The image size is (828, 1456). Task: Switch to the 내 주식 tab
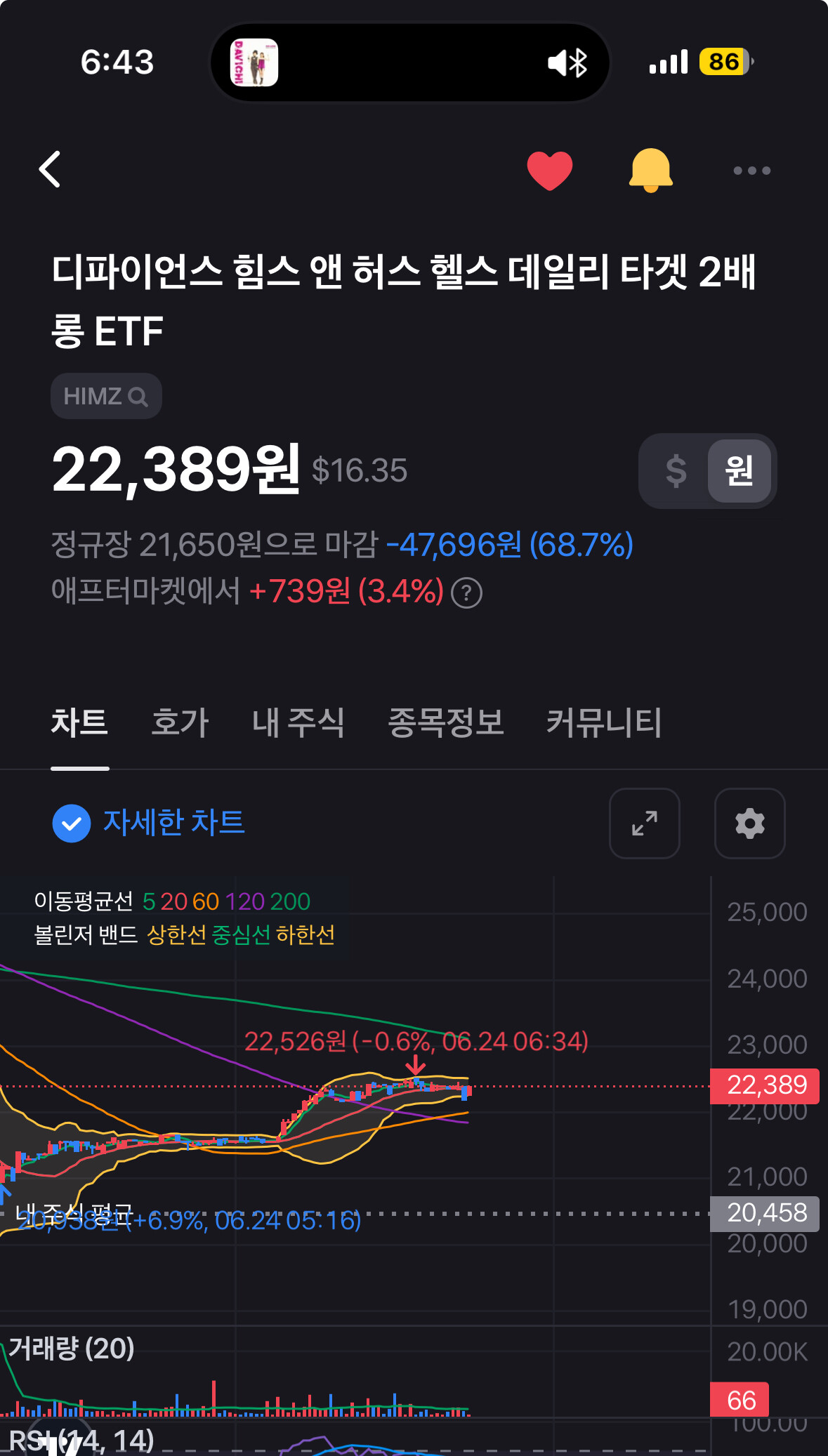[298, 722]
